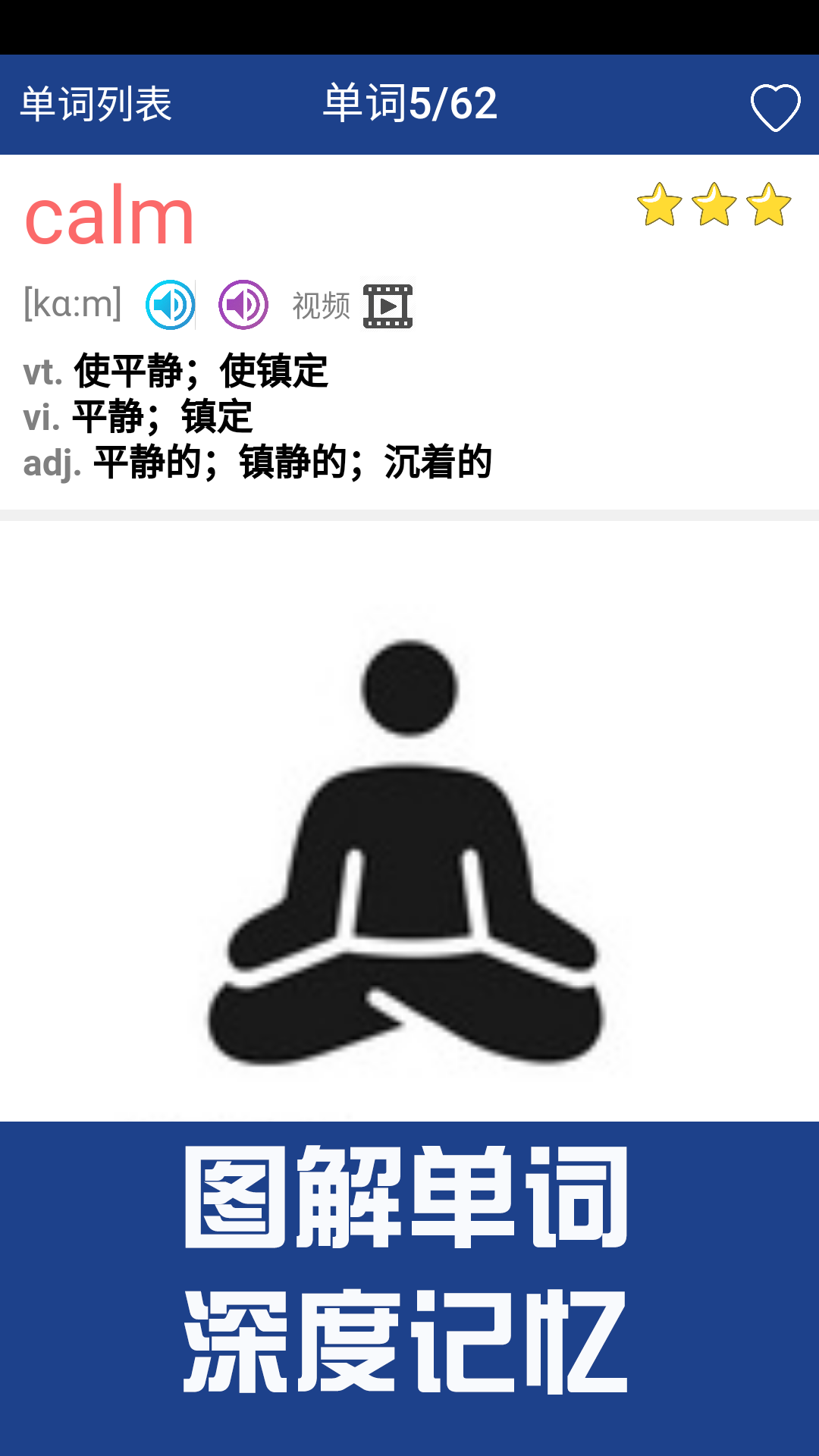Tap the vt. 使平静 definition line
The height and width of the screenshot is (1456, 819).
pyautogui.click(x=178, y=371)
